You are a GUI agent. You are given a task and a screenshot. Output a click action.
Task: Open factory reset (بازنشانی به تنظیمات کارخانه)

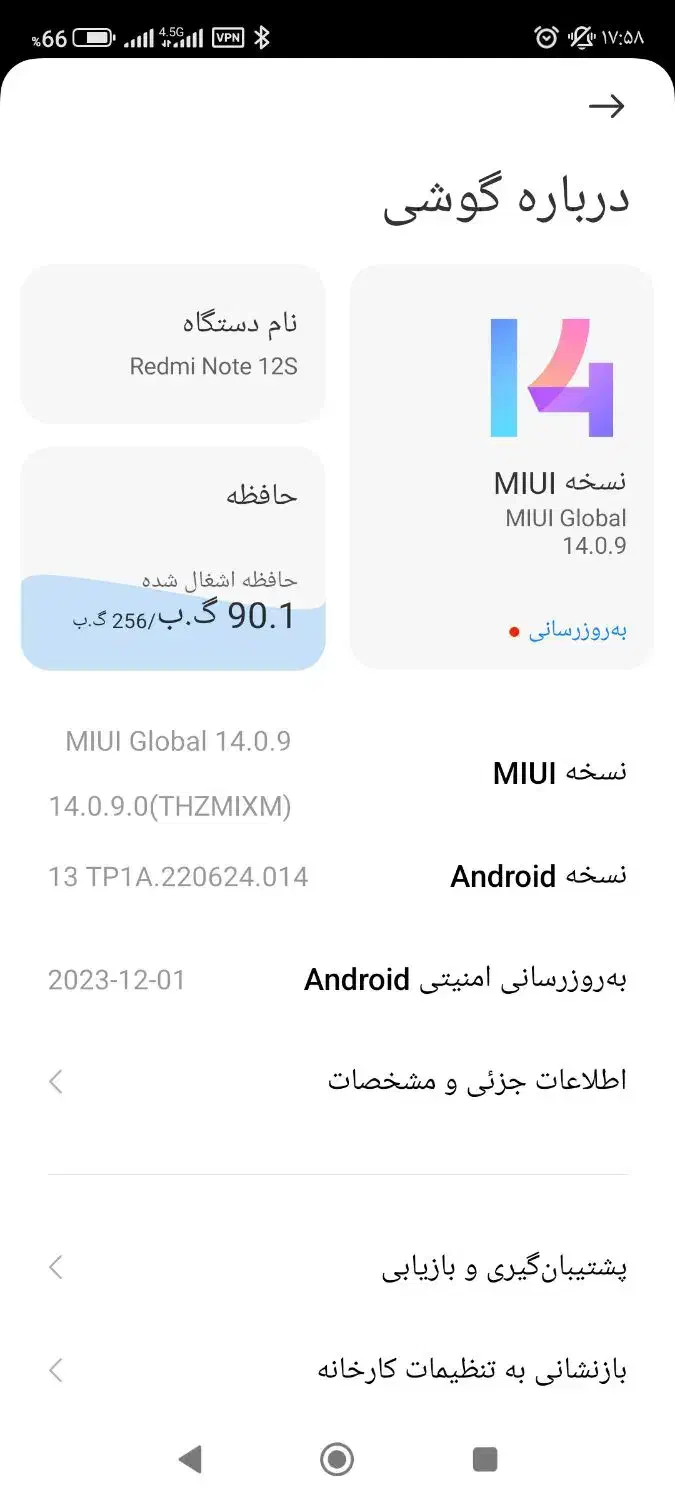337,1370
